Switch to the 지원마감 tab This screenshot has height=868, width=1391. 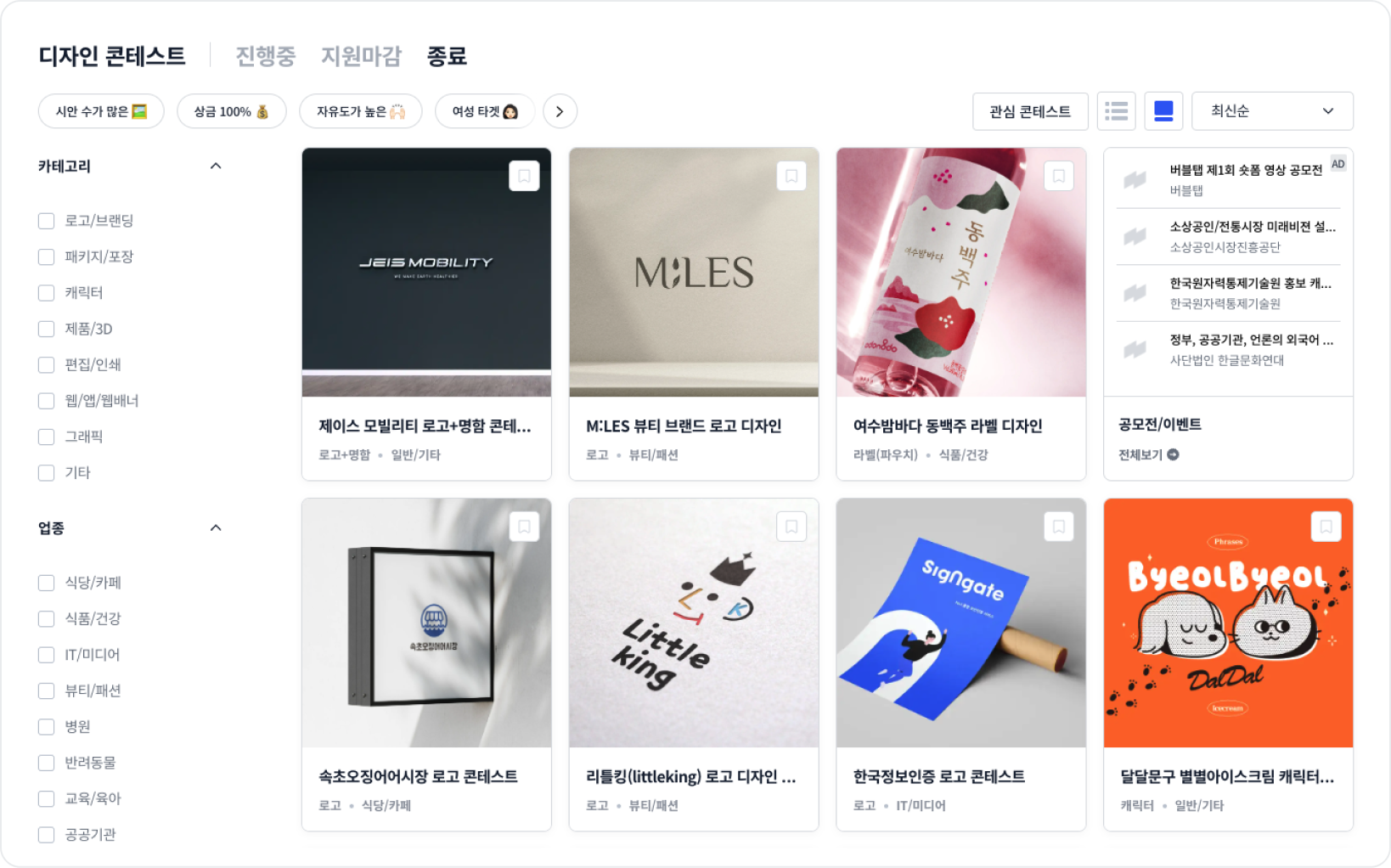point(361,56)
